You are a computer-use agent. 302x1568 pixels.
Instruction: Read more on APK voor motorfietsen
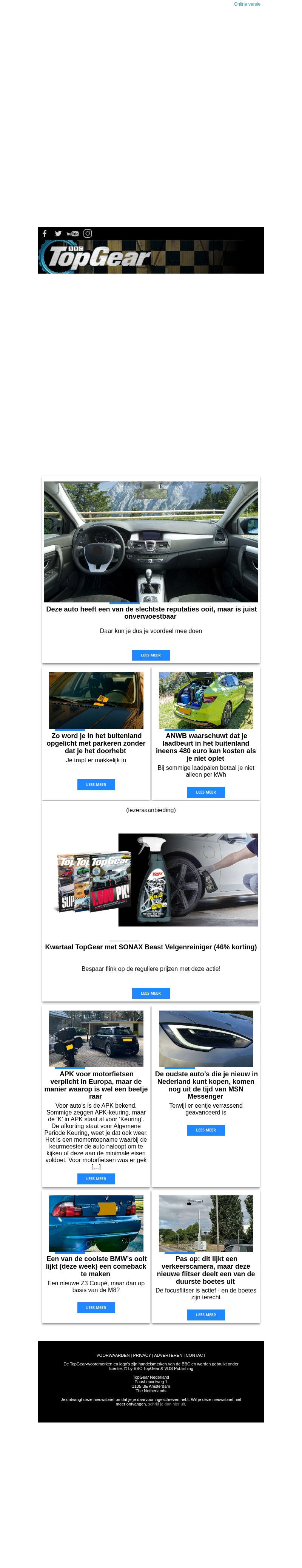click(x=96, y=1178)
